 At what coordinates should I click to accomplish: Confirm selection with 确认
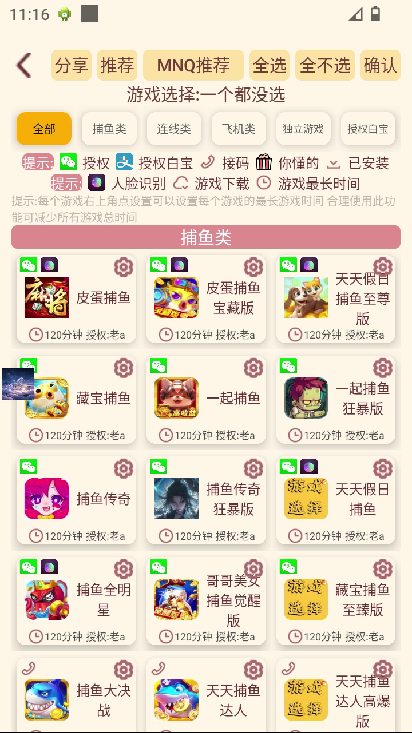(x=380, y=65)
